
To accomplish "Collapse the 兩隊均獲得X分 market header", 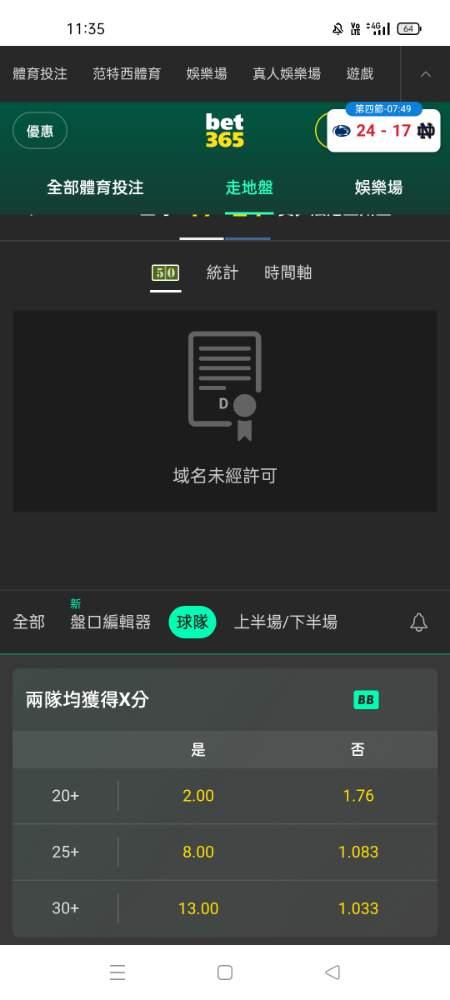I will [225, 700].
